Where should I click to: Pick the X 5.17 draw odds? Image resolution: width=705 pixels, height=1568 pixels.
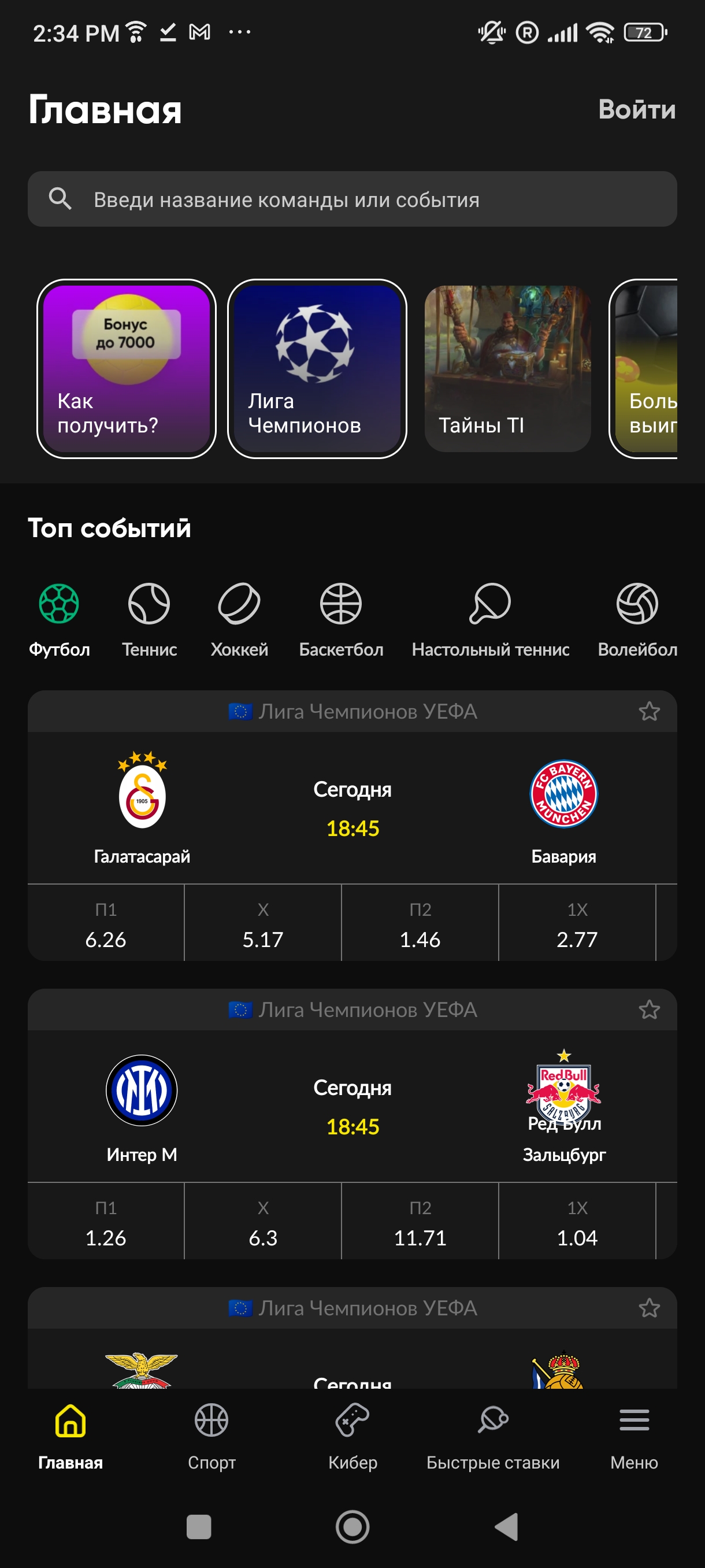pos(263,923)
